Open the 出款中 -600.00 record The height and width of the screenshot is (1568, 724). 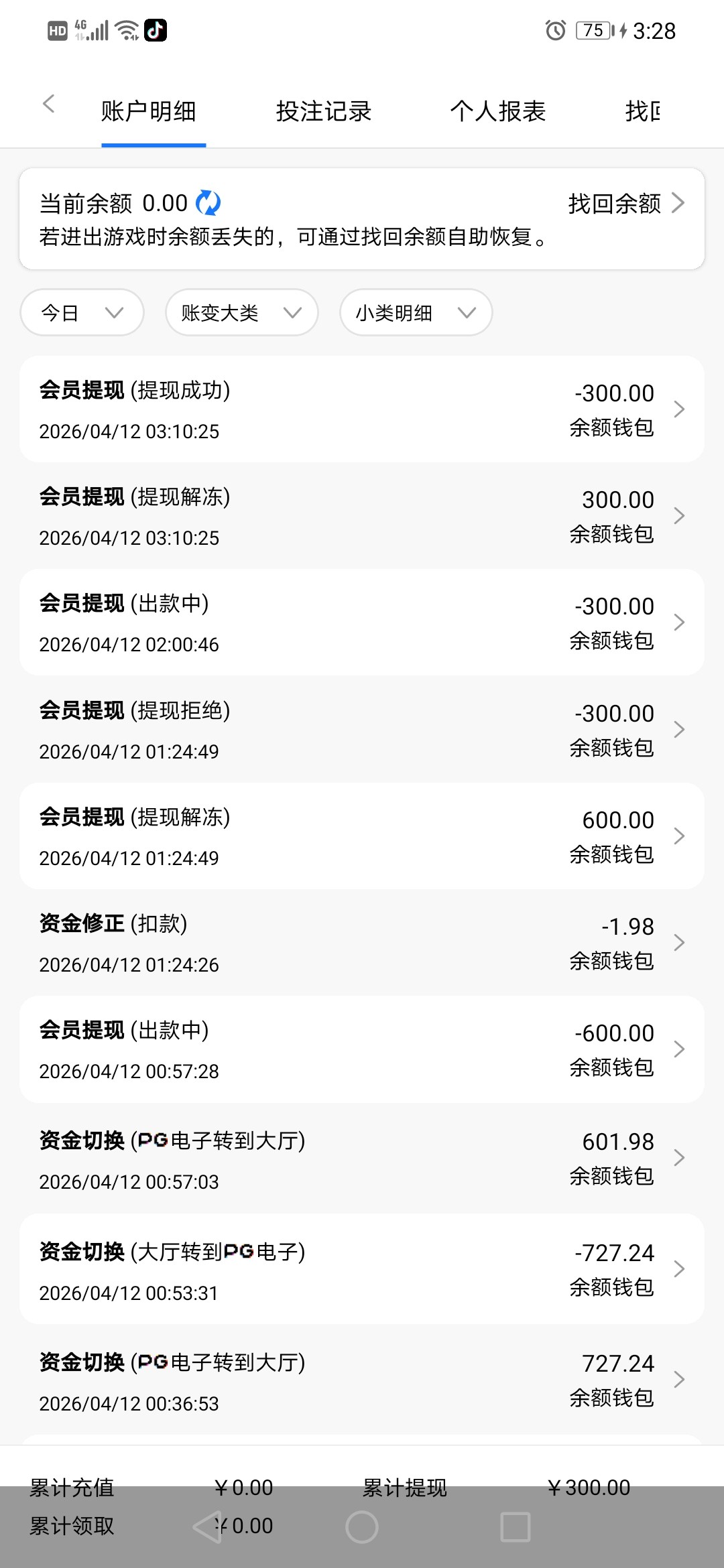pyautogui.click(x=362, y=1049)
